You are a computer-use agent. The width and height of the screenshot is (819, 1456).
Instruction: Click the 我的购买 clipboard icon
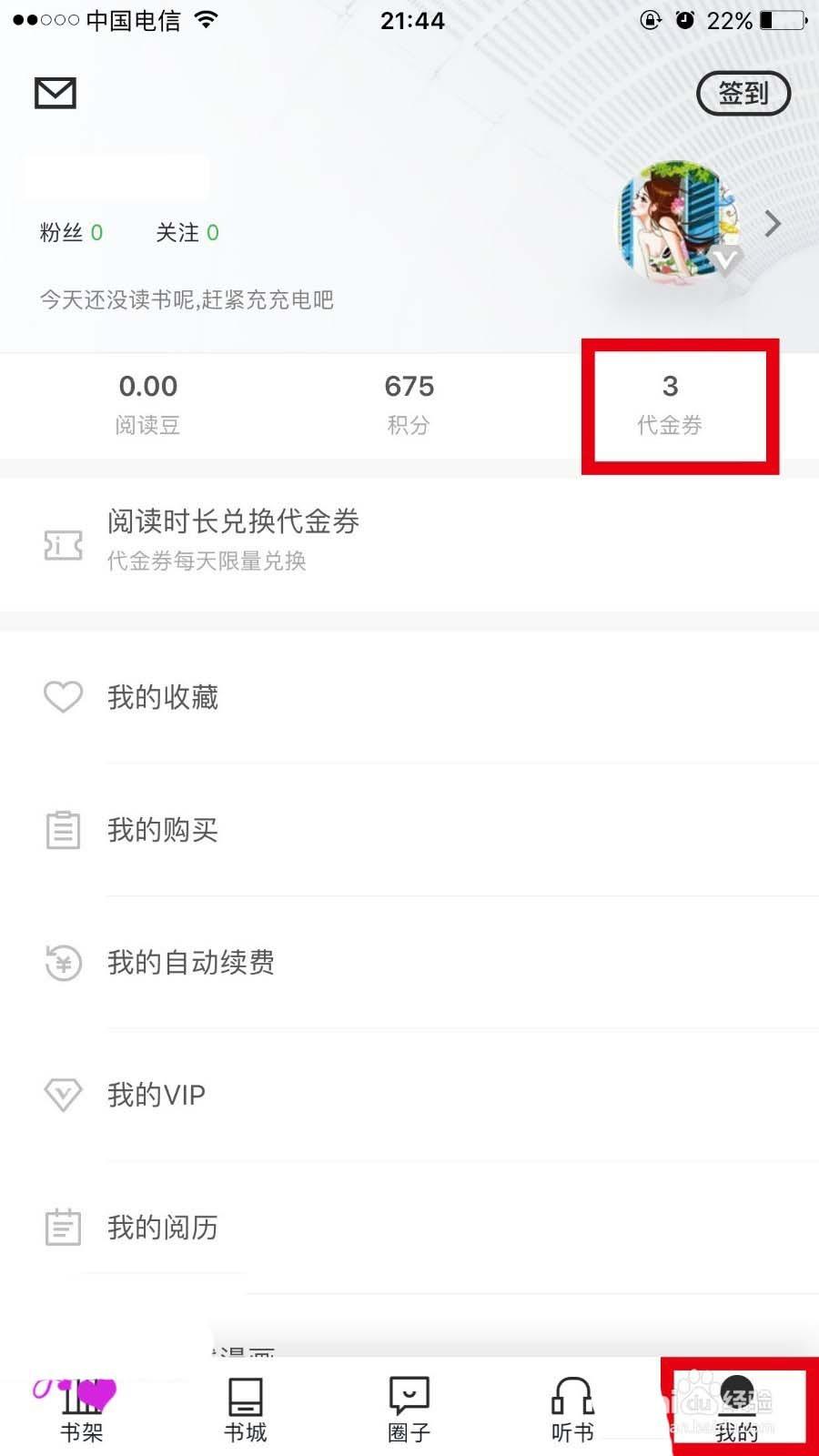(62, 830)
